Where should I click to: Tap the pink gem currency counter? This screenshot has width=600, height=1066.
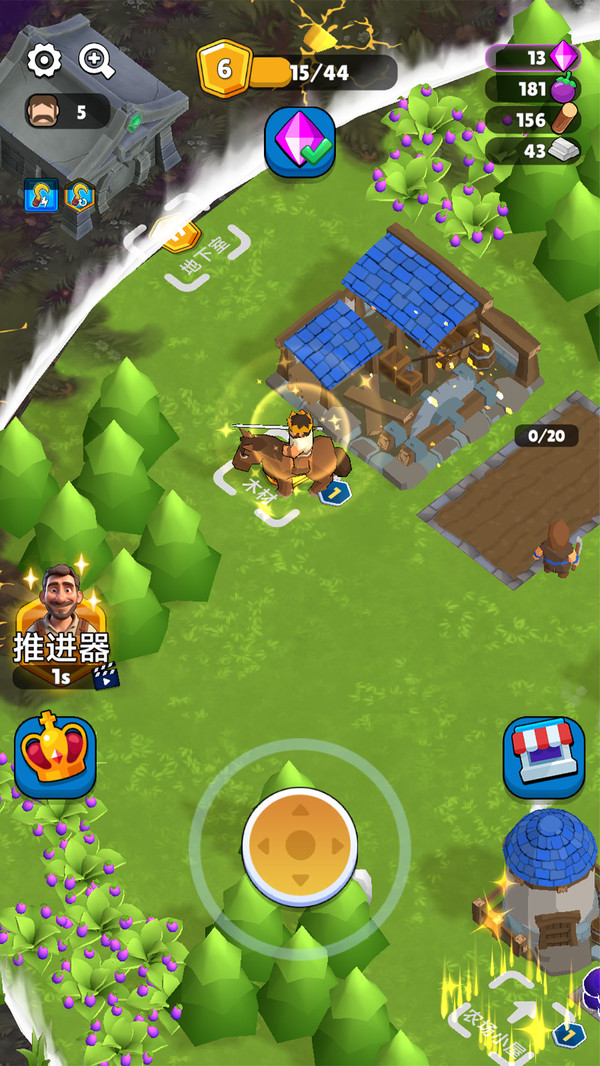pos(534,57)
